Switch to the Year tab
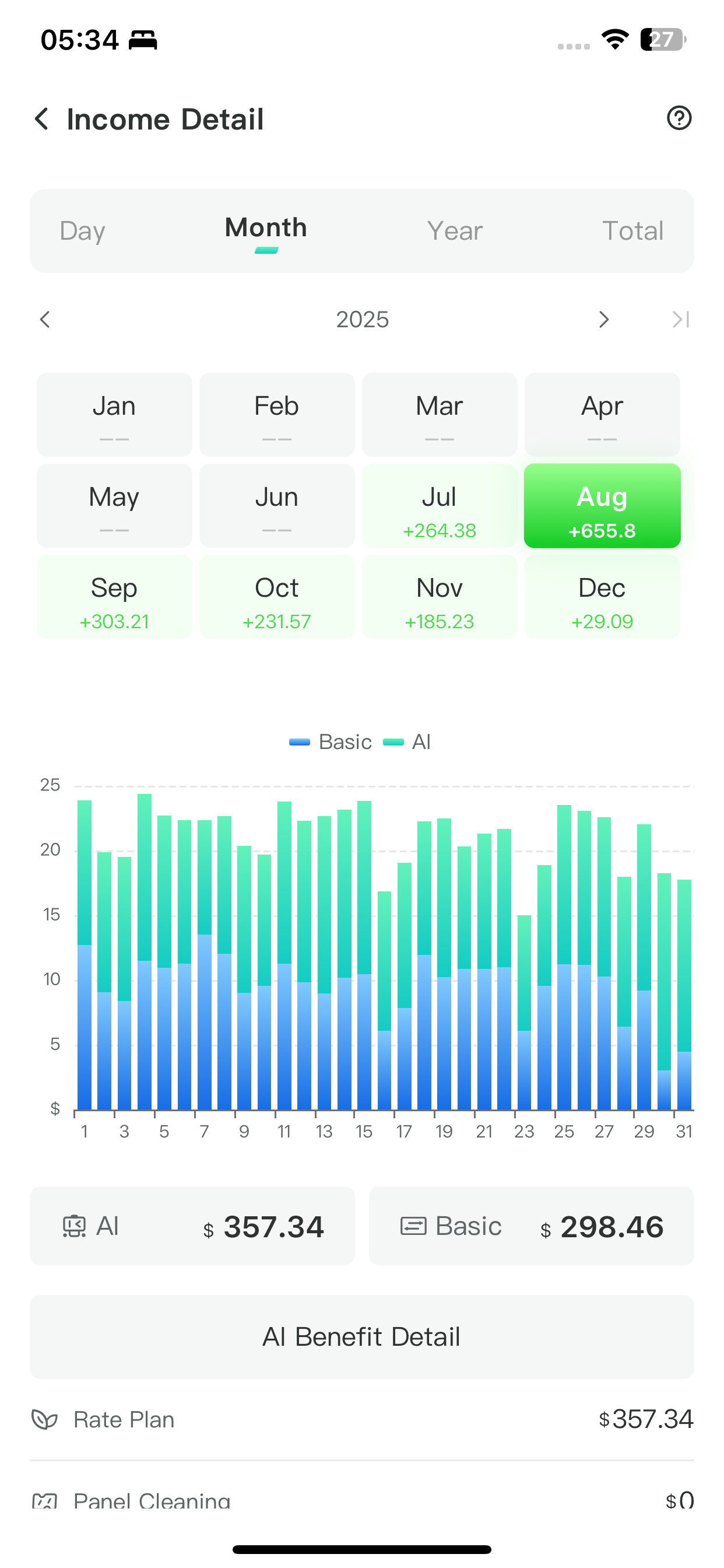Screen dimensions: 724x1568 coord(455,232)
